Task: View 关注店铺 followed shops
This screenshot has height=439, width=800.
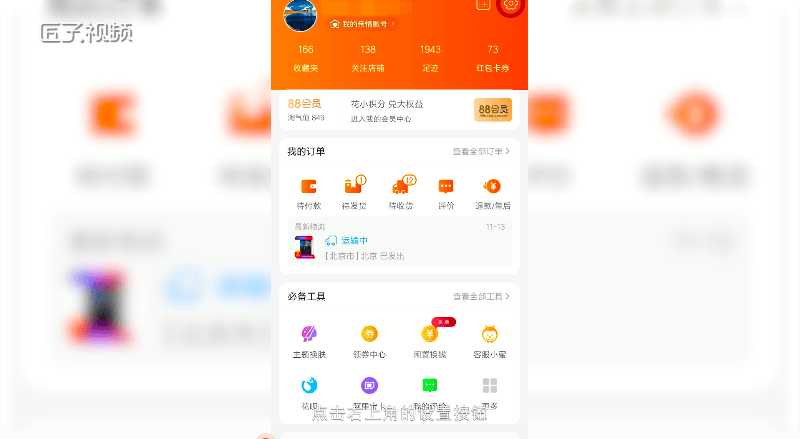Action: 368,58
